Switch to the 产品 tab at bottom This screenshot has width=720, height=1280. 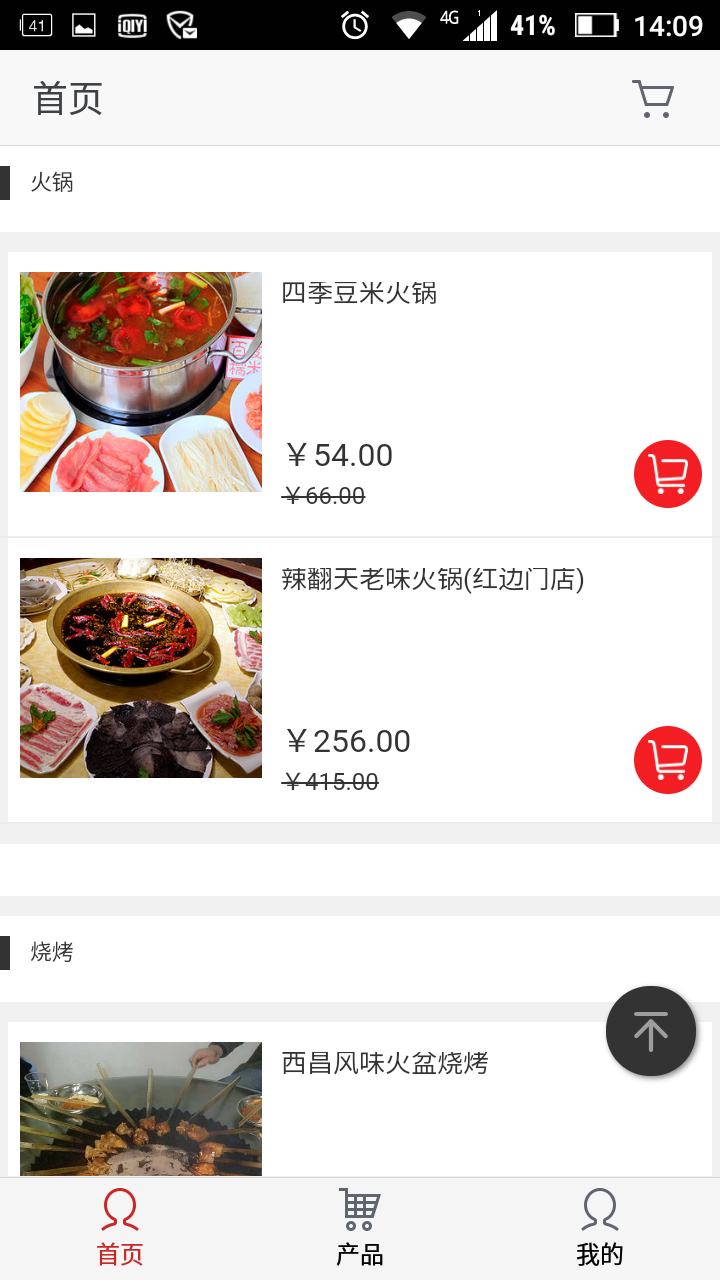point(359,1227)
